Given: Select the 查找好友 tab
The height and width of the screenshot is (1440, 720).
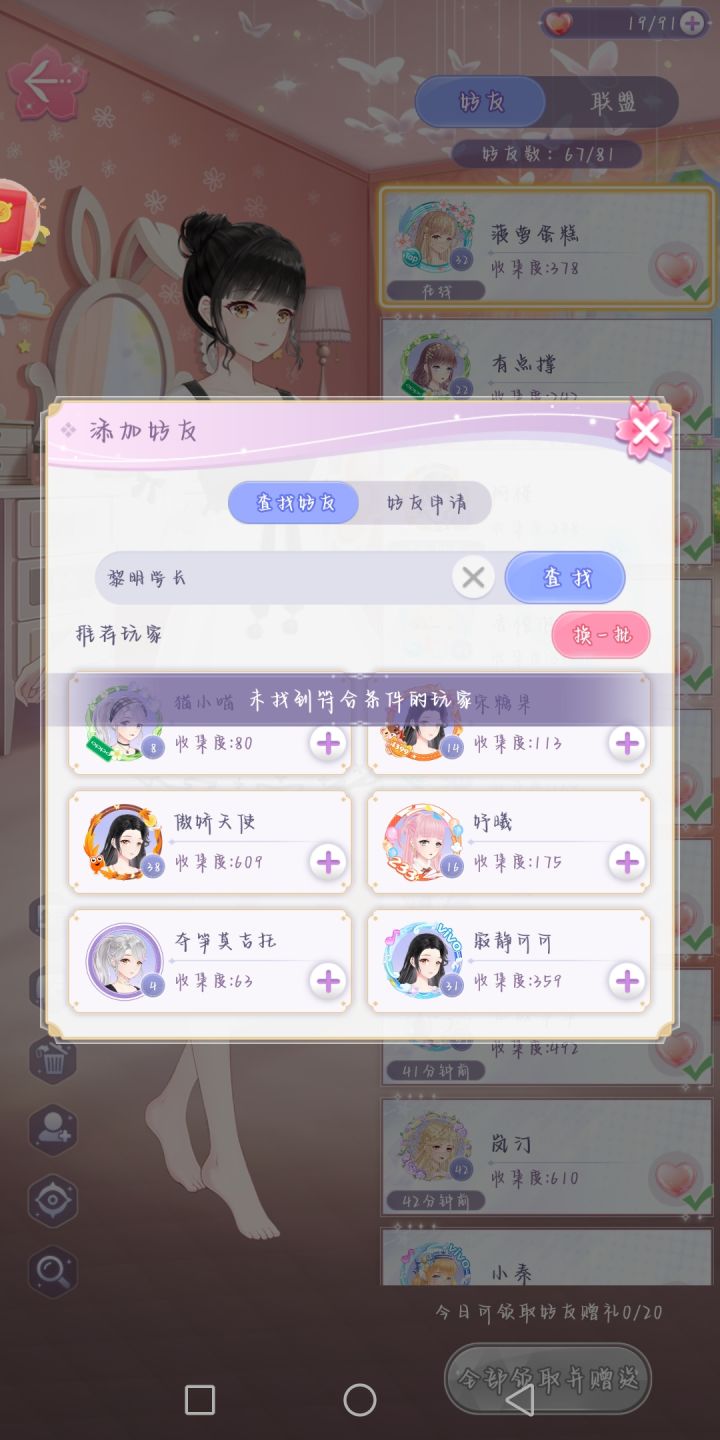Looking at the screenshot, I should (294, 503).
